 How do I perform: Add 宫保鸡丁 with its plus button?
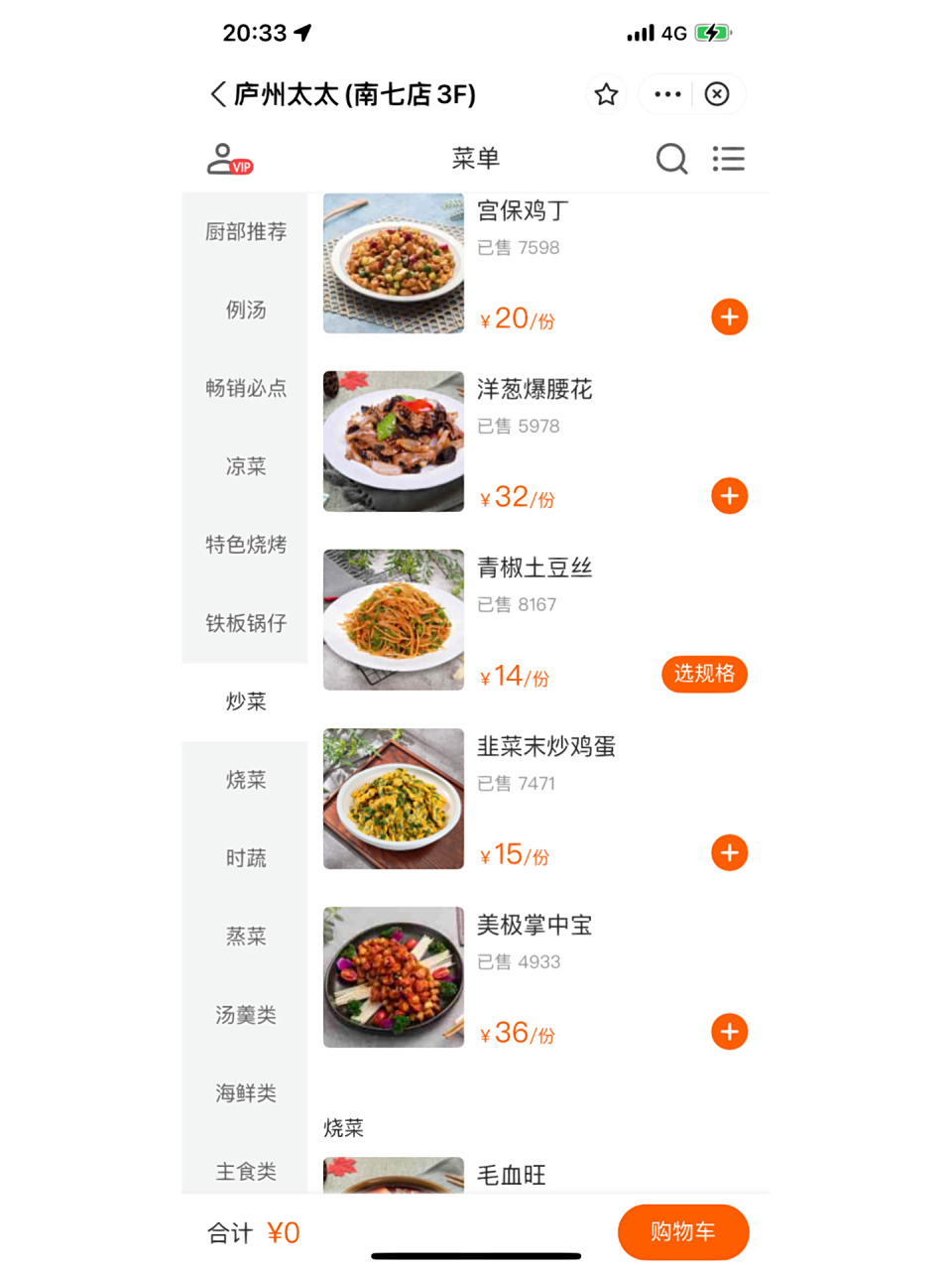pyautogui.click(x=730, y=317)
